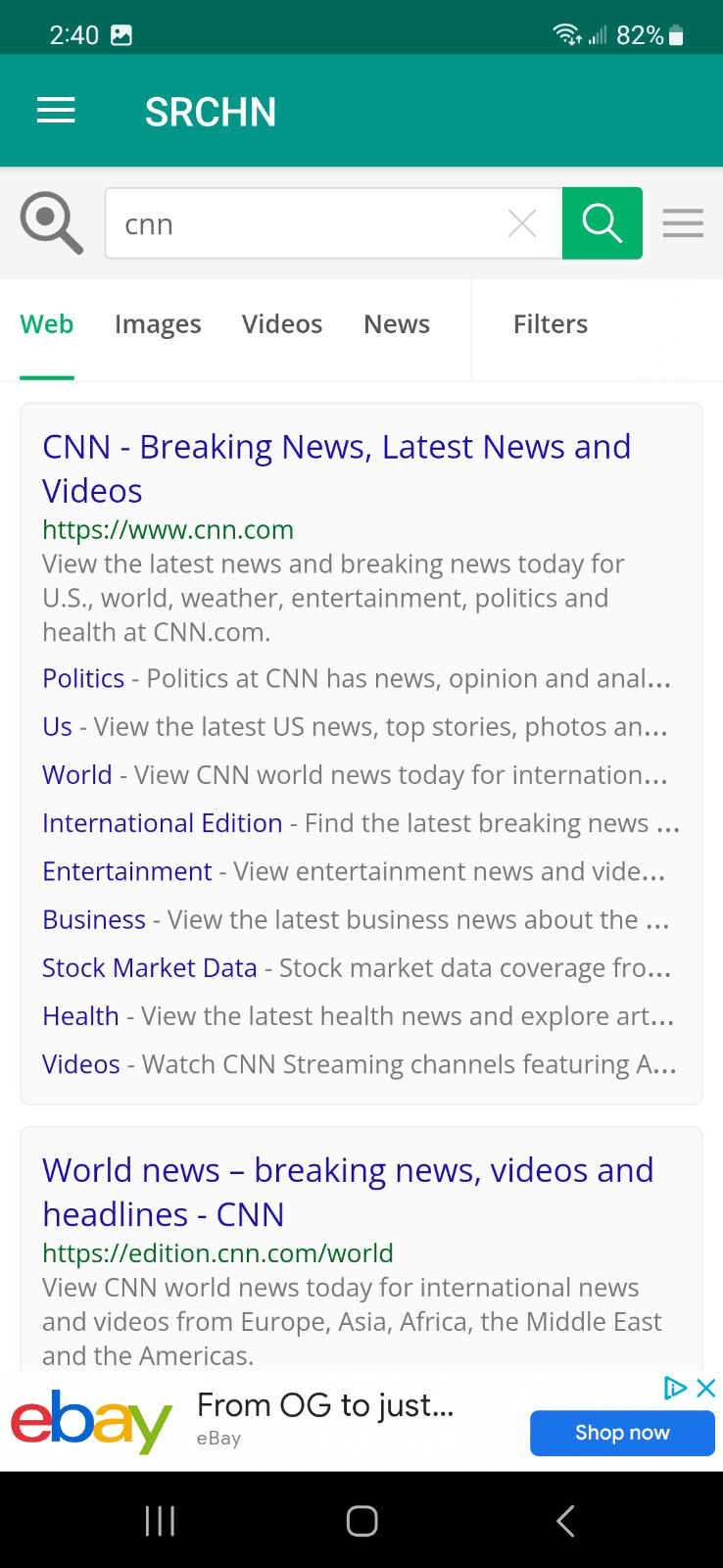This screenshot has width=723, height=1568.
Task: Clear the search query text
Action: [522, 223]
